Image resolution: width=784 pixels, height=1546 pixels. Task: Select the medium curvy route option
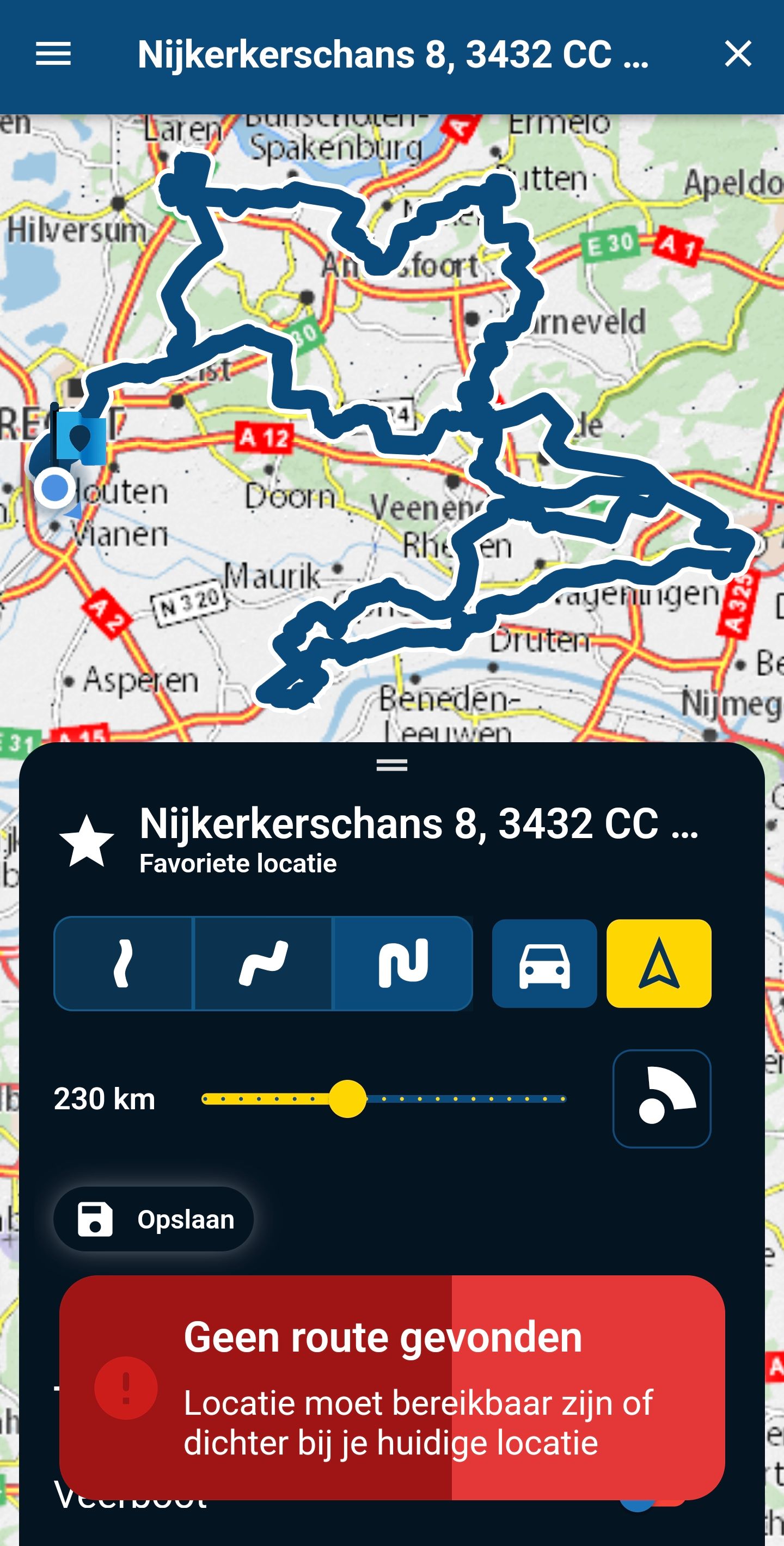click(264, 963)
